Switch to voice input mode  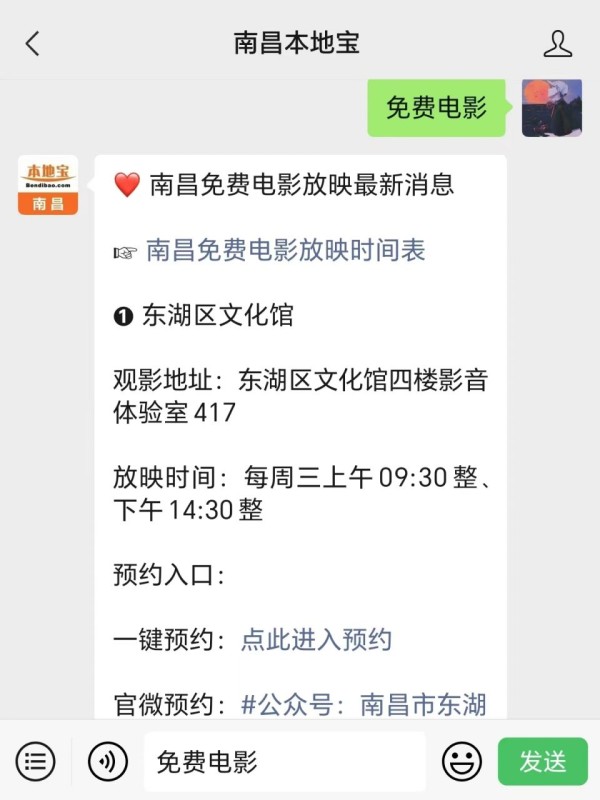pyautogui.click(x=107, y=762)
